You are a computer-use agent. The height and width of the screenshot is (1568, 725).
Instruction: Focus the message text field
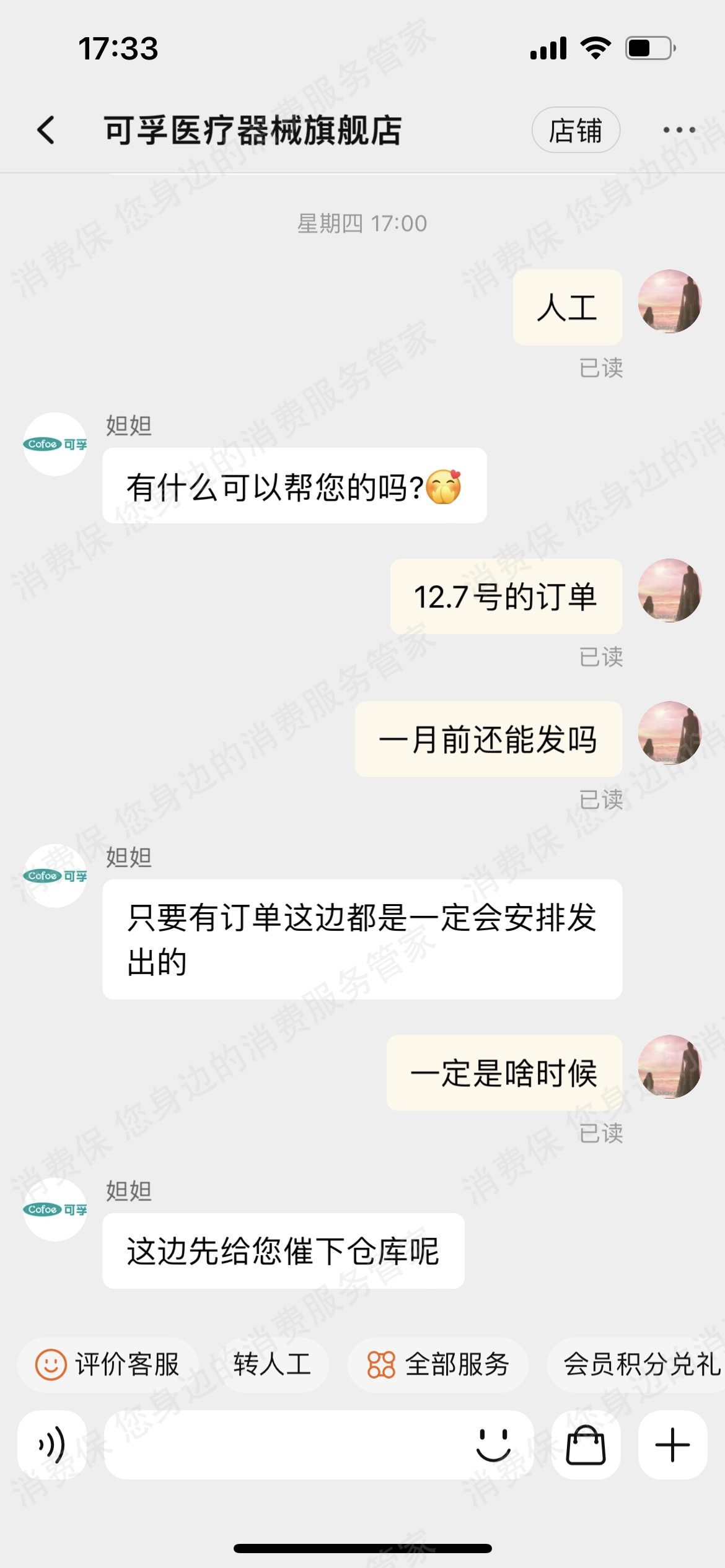coord(285,1445)
